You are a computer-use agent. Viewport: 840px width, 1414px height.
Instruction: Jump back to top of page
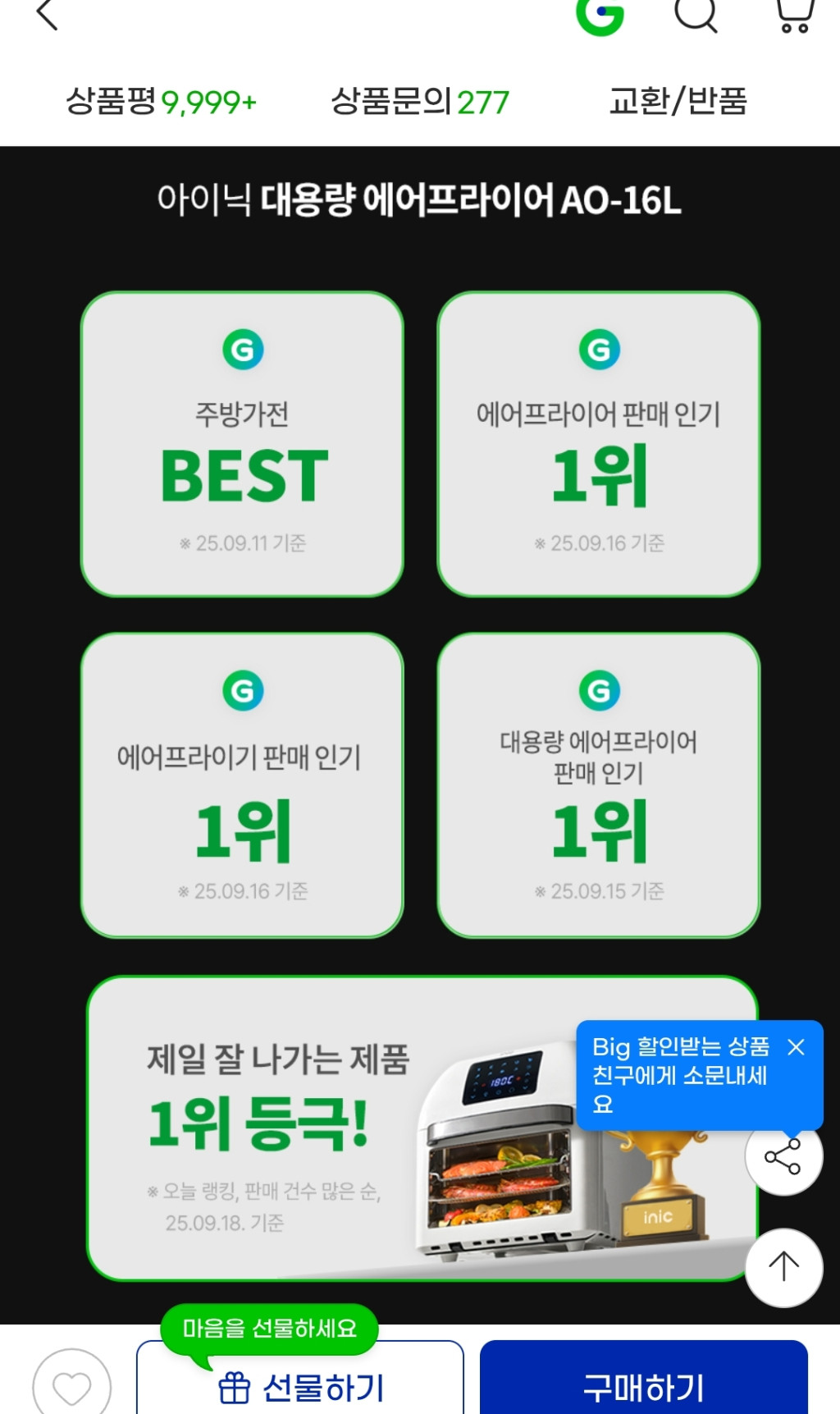pyautogui.click(x=783, y=1266)
